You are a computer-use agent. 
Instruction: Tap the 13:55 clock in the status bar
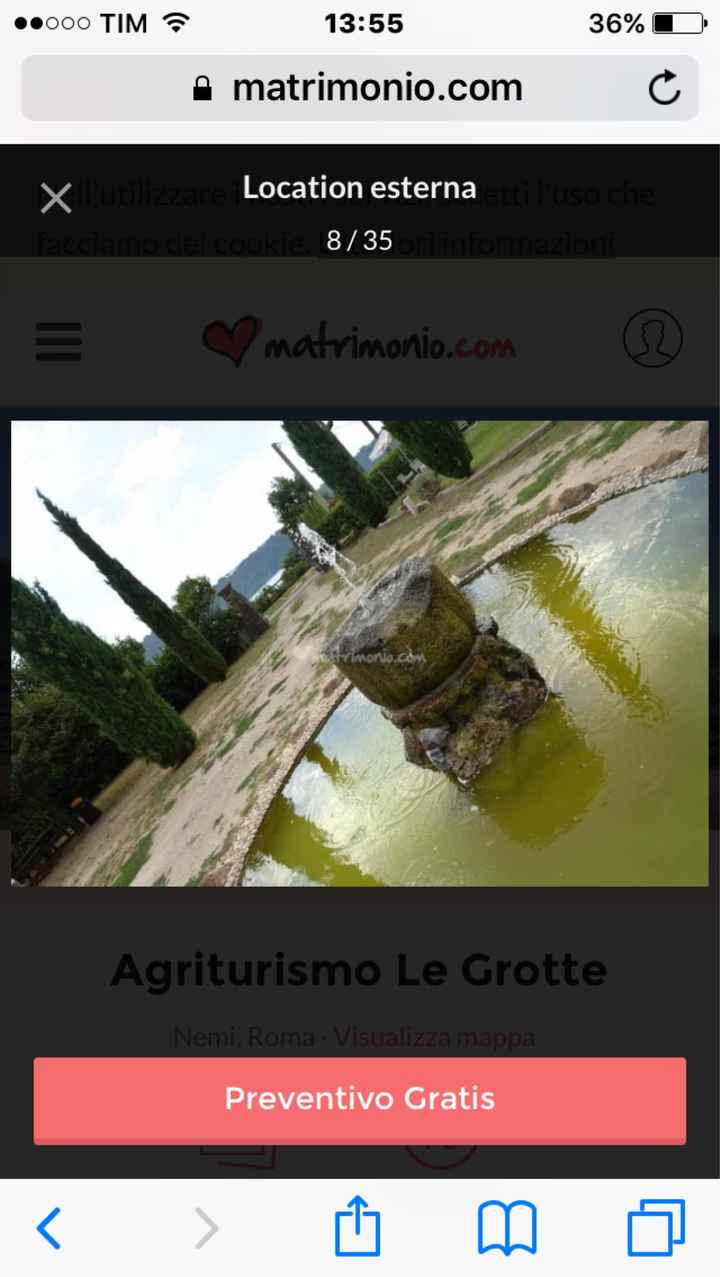coord(364,22)
